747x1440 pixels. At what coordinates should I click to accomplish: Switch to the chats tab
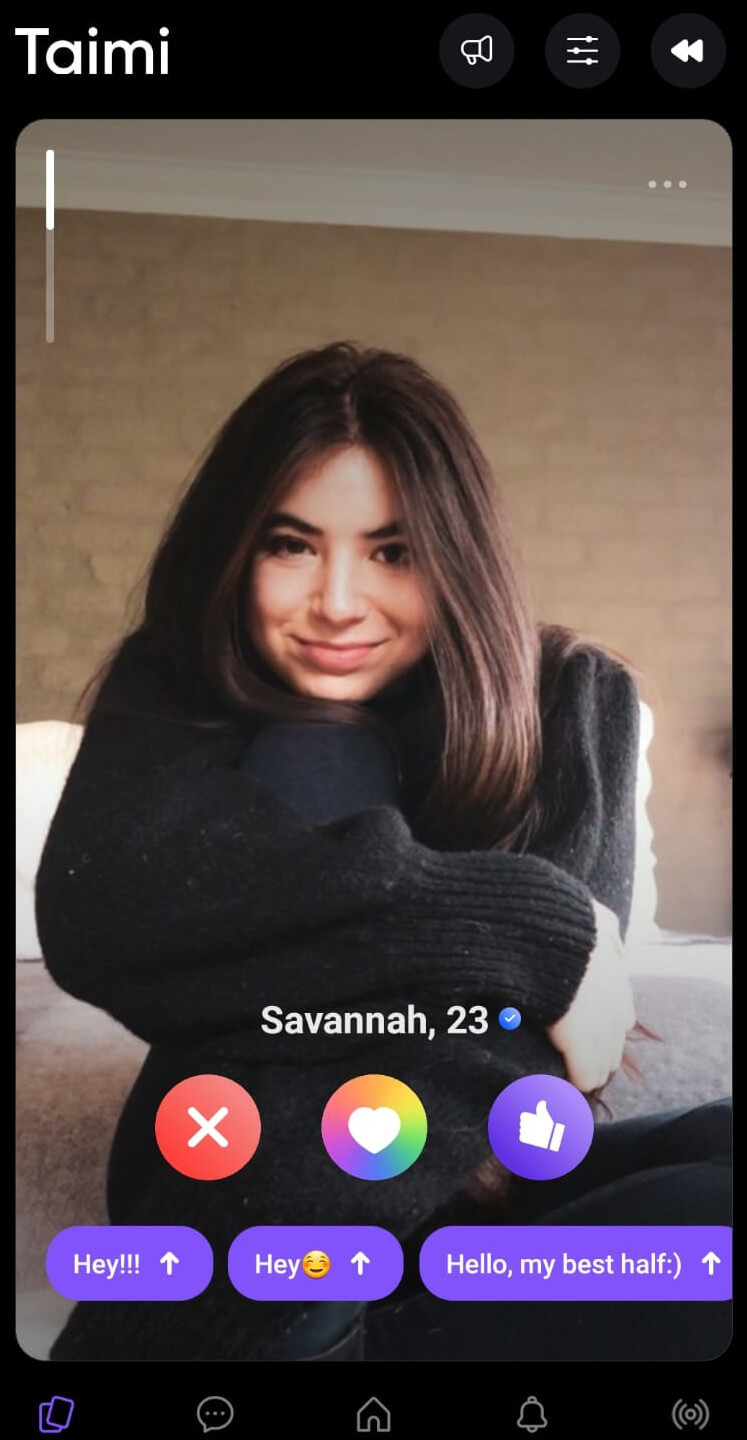[215, 1414]
